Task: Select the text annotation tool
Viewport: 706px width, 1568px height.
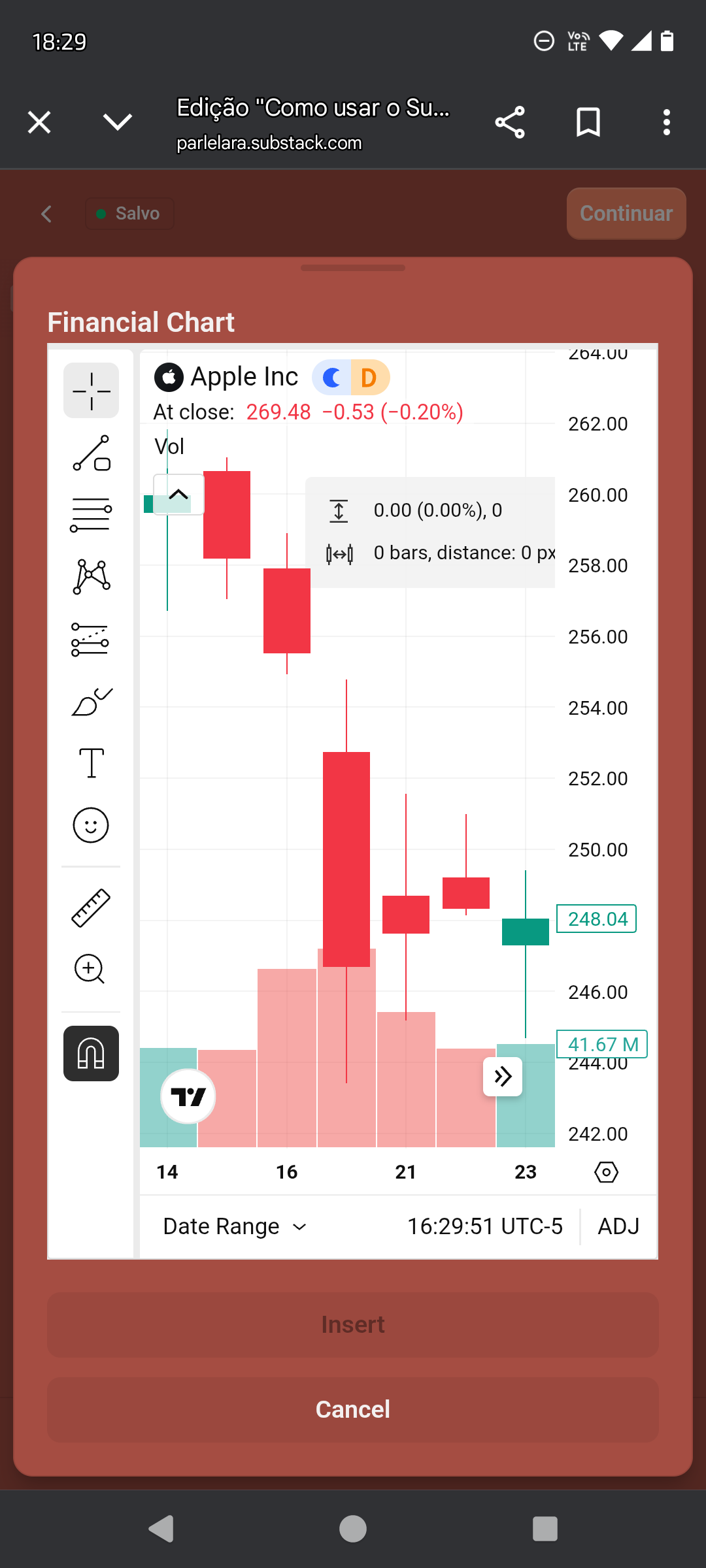Action: coord(91,763)
